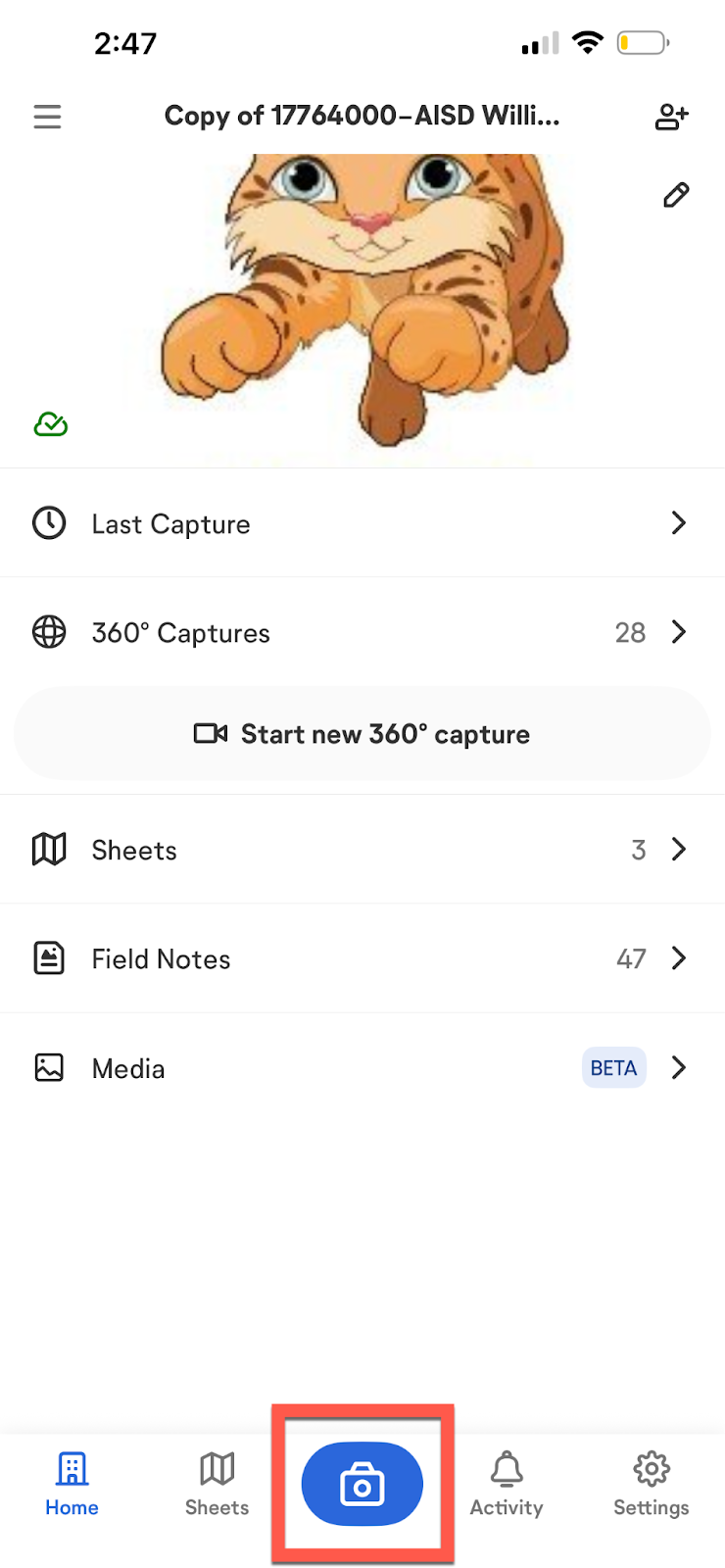The image size is (725, 1568).
Task: Click the BETA badge next to Media
Action: tap(613, 1067)
